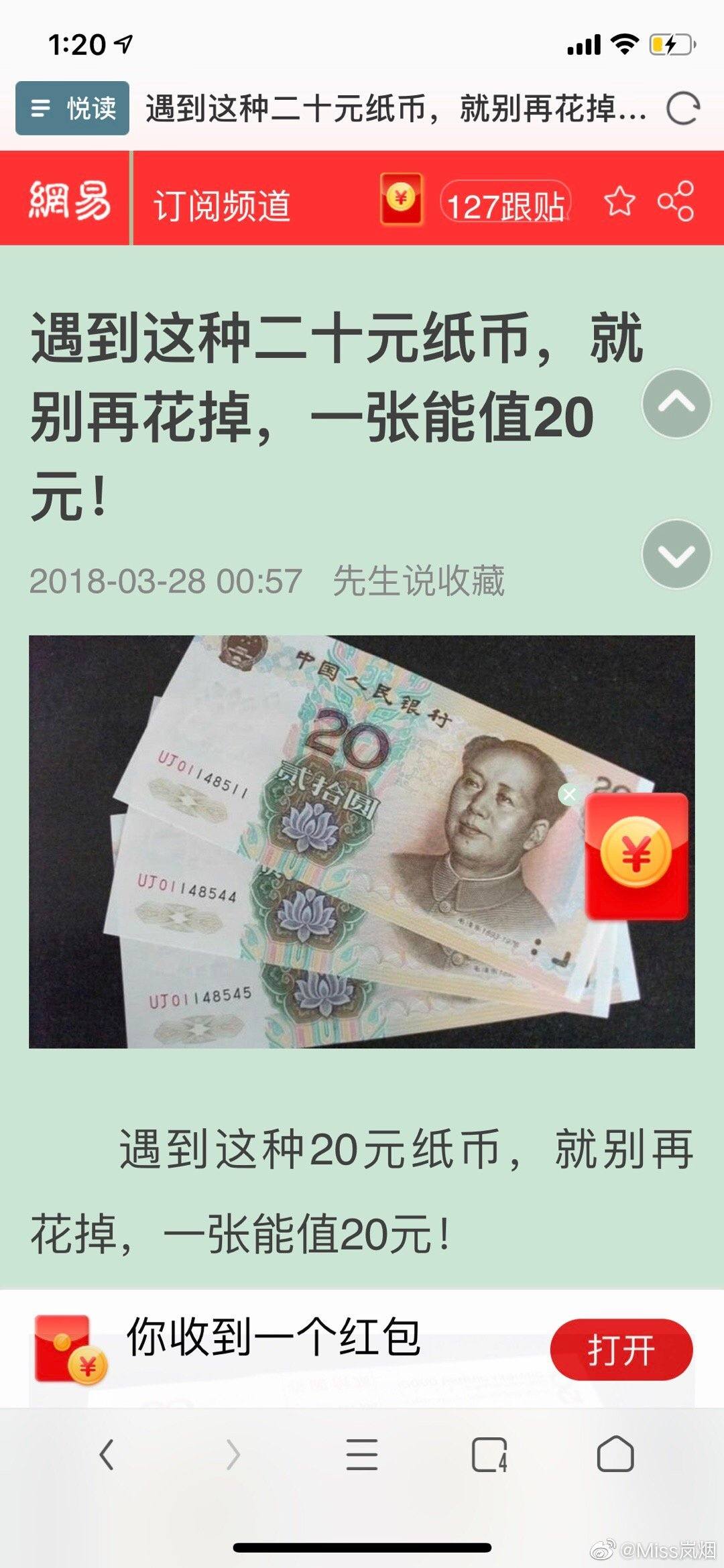Share this article
This screenshot has height=1568, width=724.
(x=675, y=201)
